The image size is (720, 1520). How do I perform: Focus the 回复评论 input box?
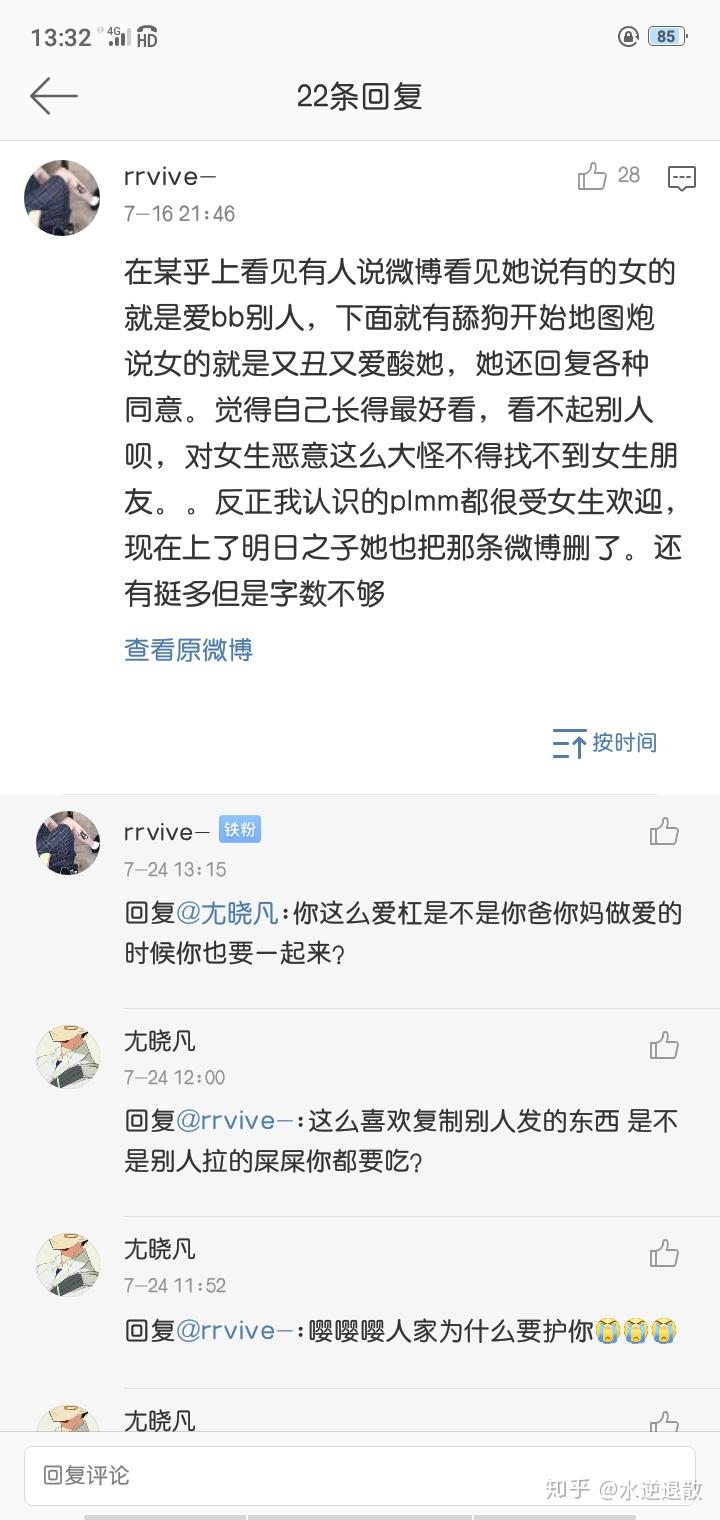click(x=360, y=1476)
